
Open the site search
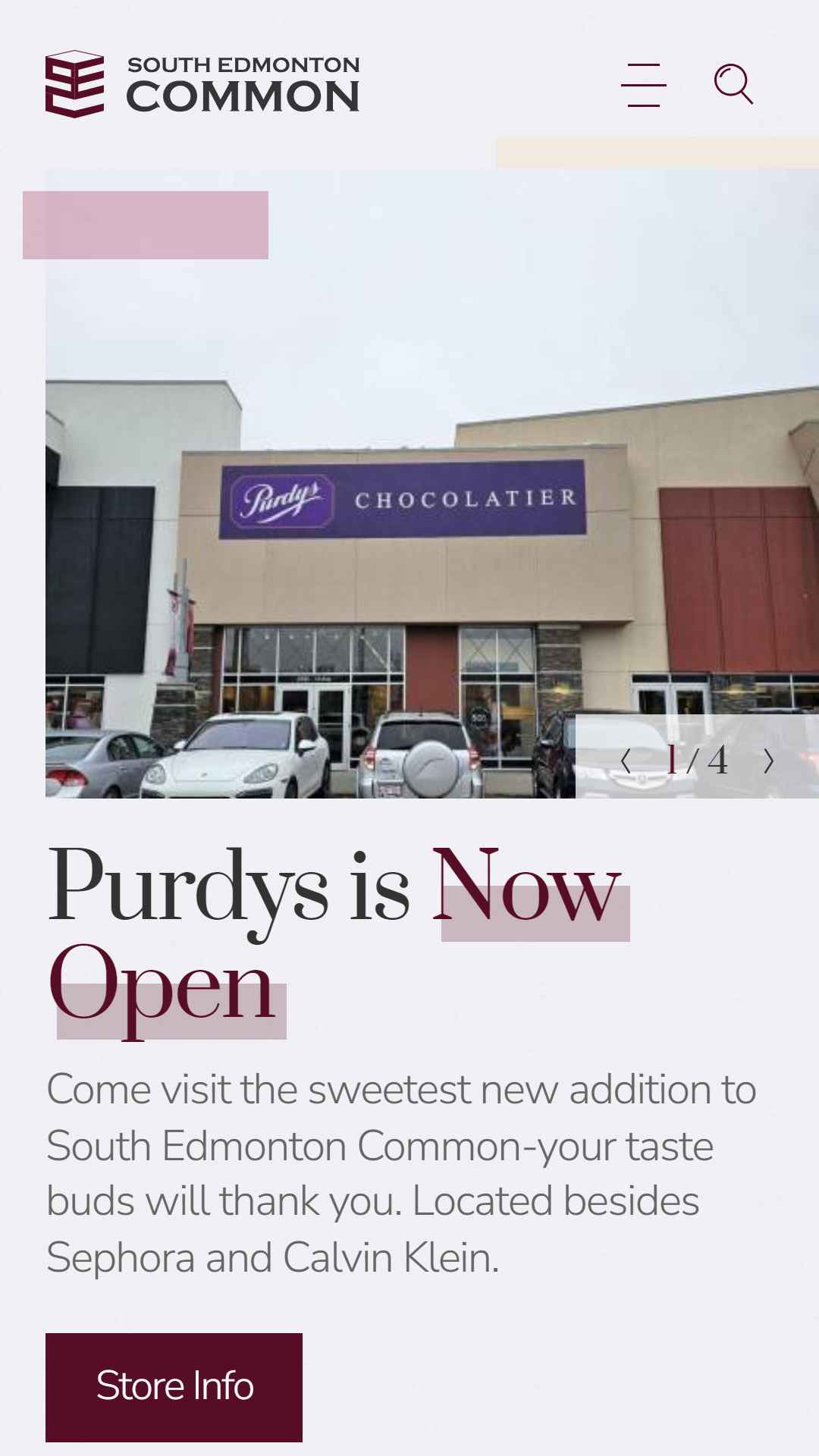[733, 84]
